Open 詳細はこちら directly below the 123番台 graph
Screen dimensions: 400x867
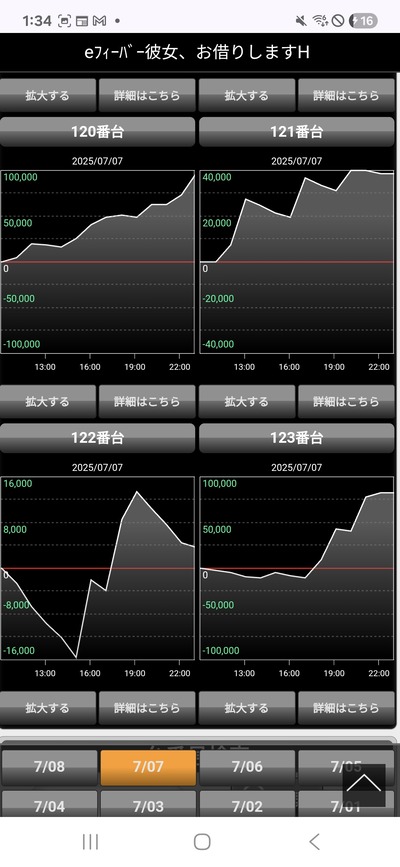click(346, 708)
